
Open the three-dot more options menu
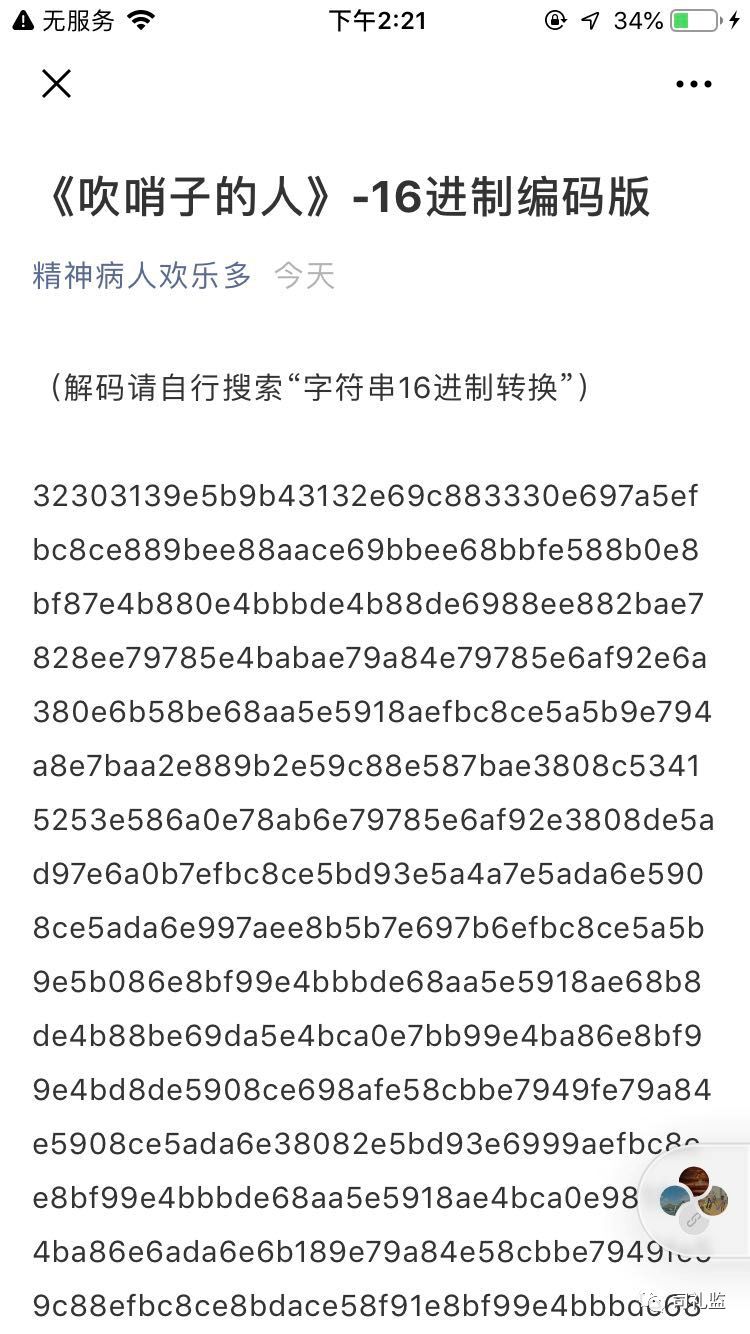click(693, 84)
